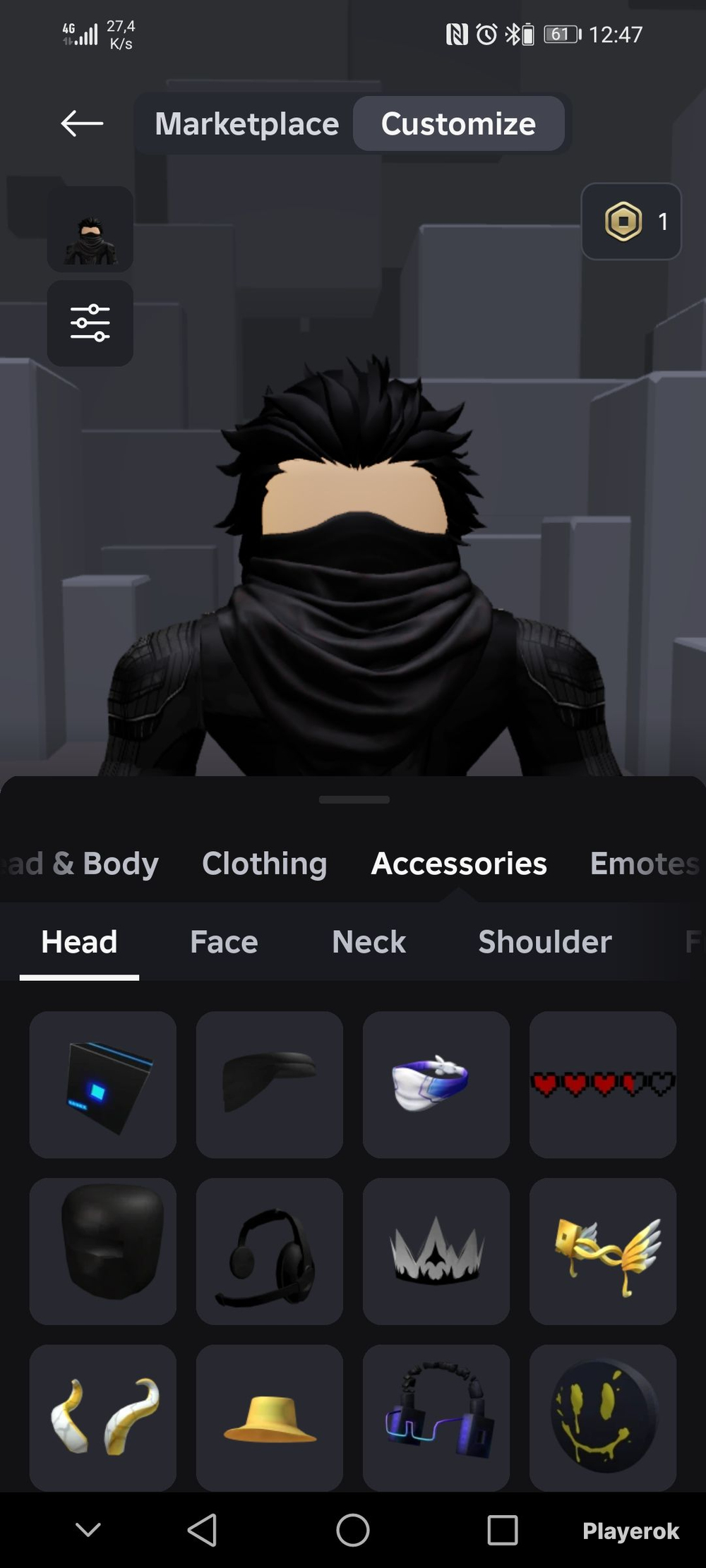This screenshot has height=1568, width=706.
Task: Select the Neck sub-tab
Action: point(369,941)
